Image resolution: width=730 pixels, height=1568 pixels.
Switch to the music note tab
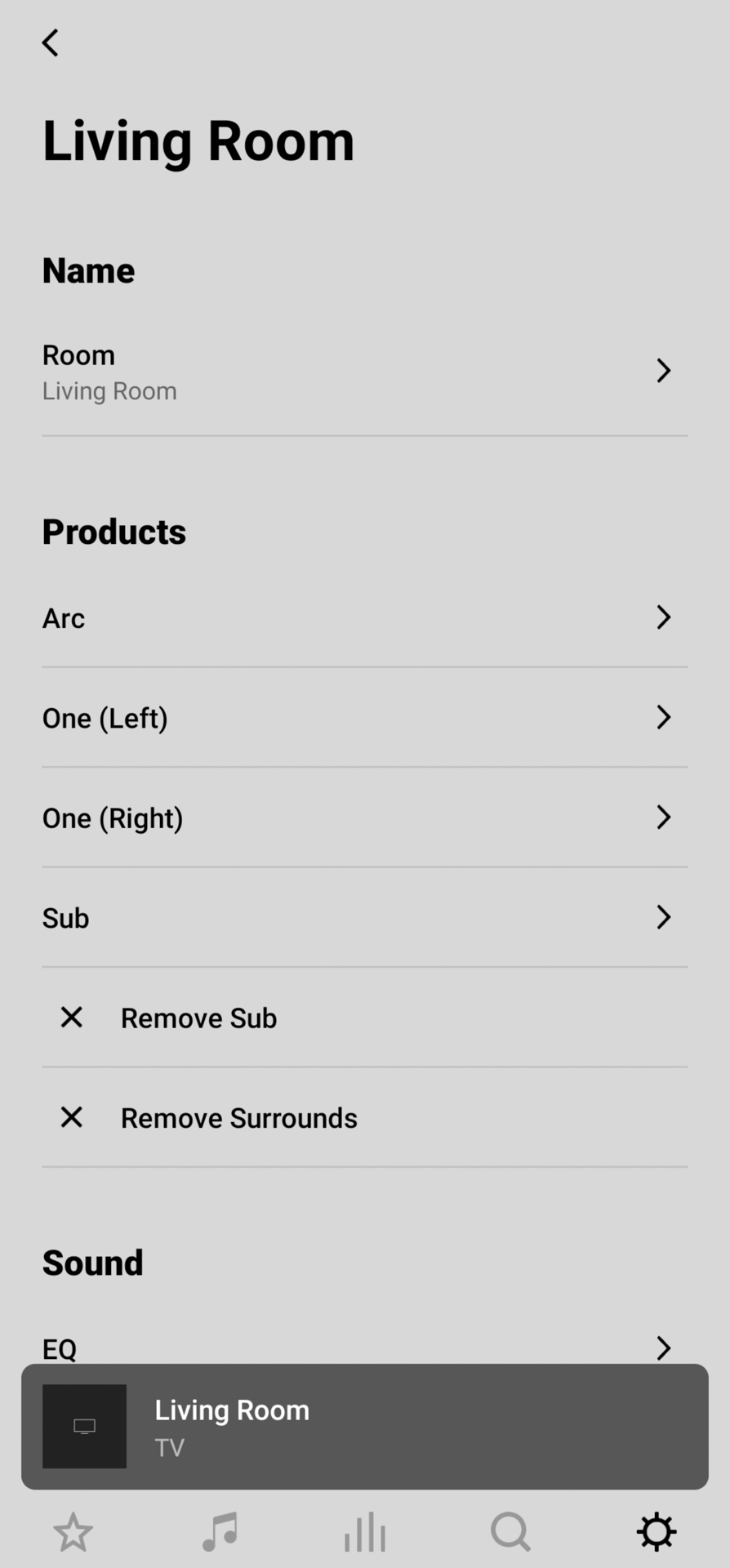(x=220, y=1532)
